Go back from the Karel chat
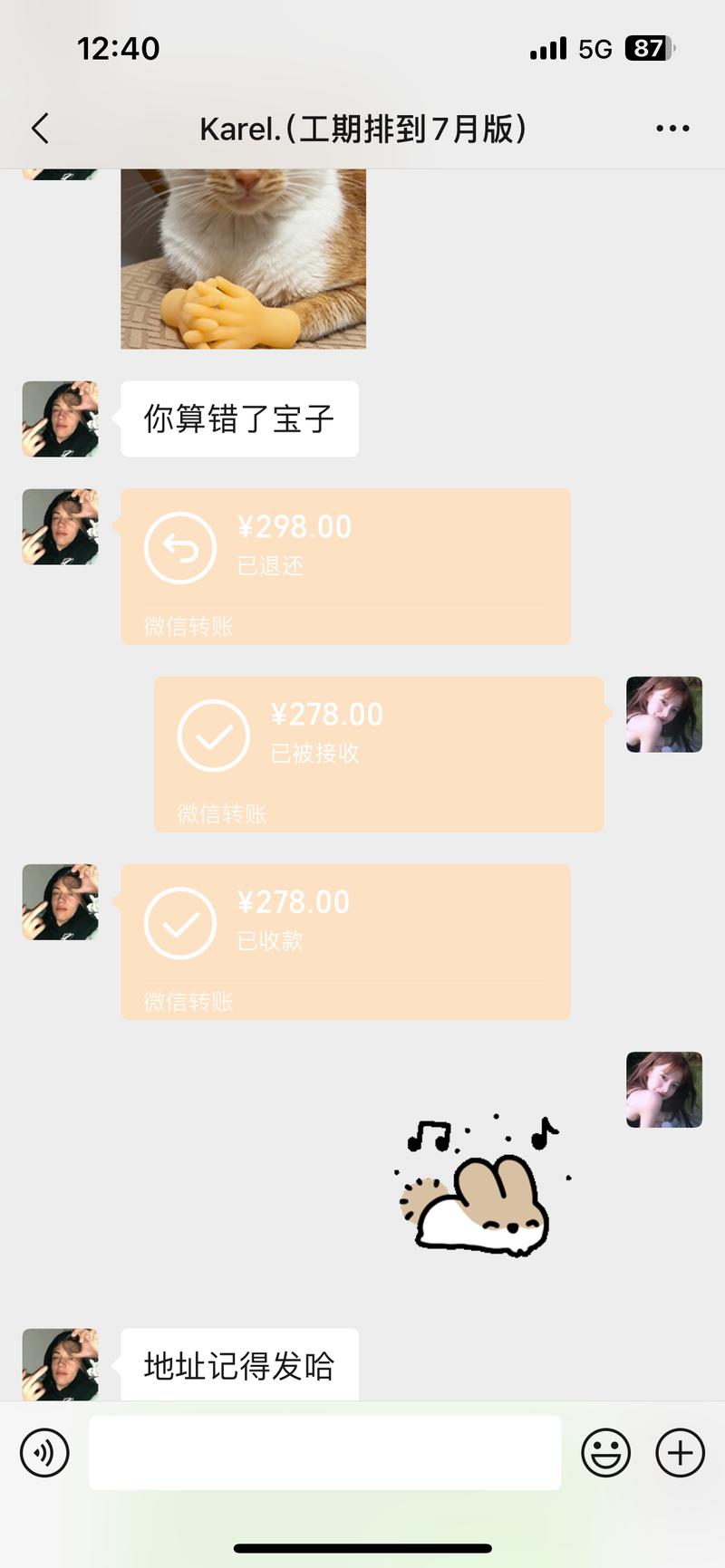Screen dimensions: 725x1568 [40, 129]
